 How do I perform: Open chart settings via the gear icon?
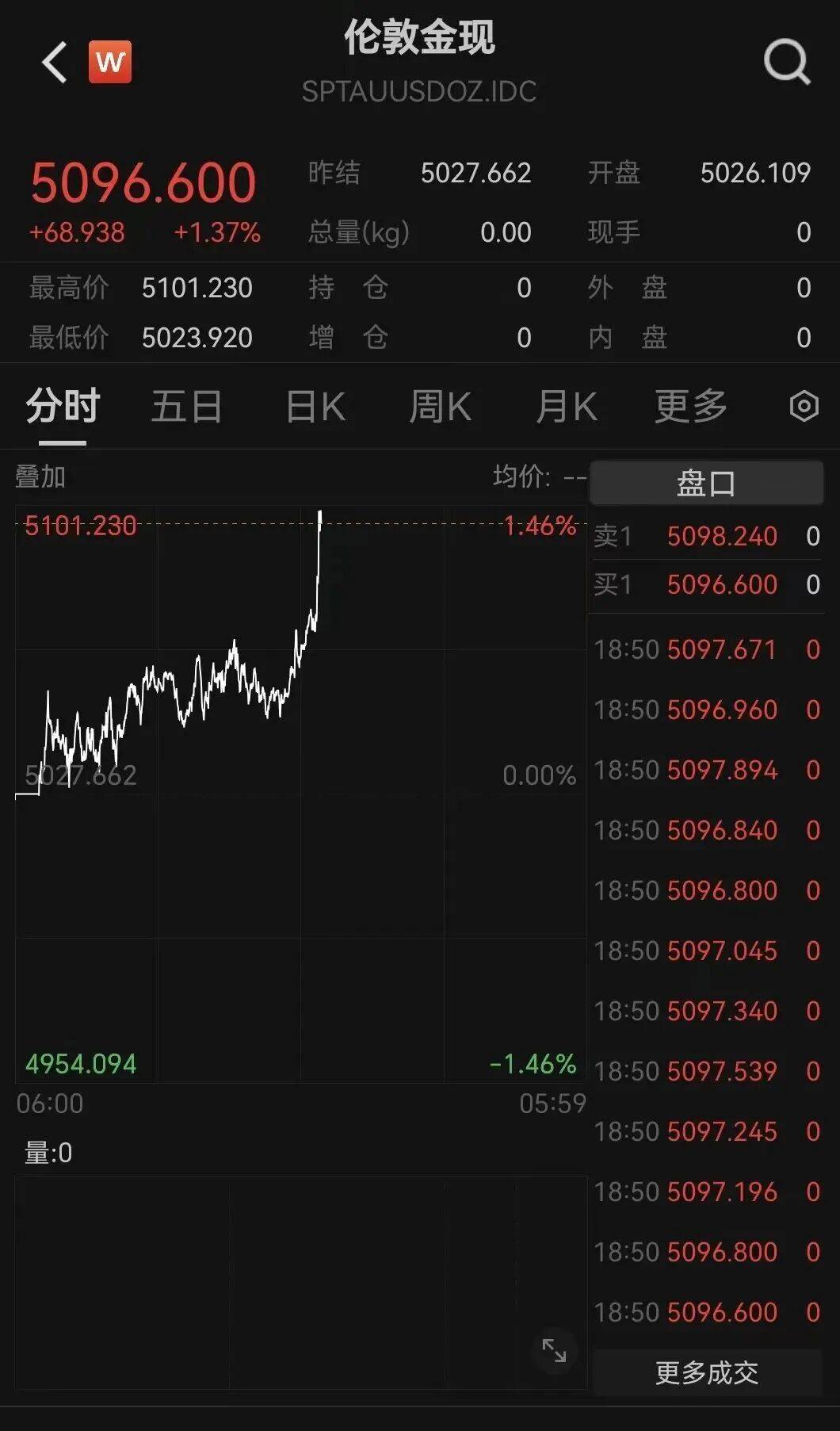804,406
